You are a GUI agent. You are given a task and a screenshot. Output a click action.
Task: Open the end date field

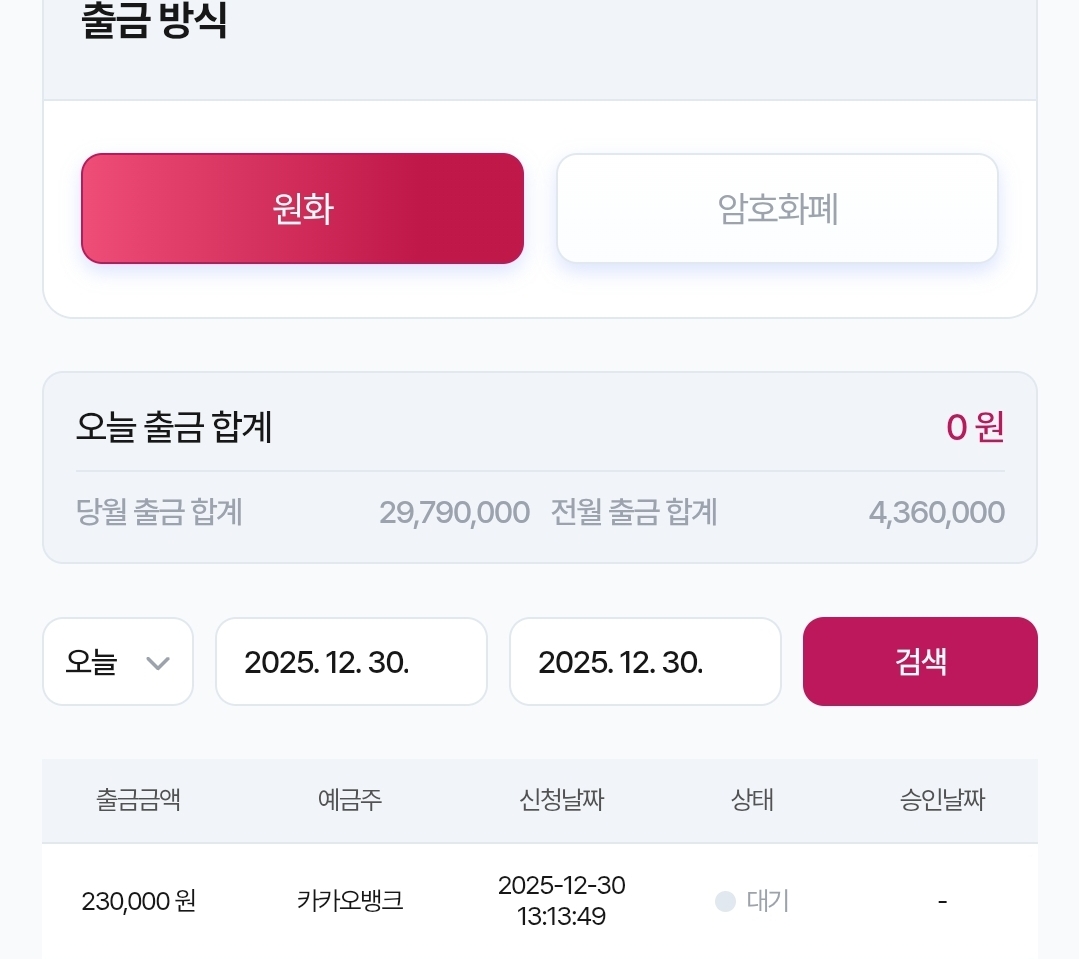tap(645, 662)
